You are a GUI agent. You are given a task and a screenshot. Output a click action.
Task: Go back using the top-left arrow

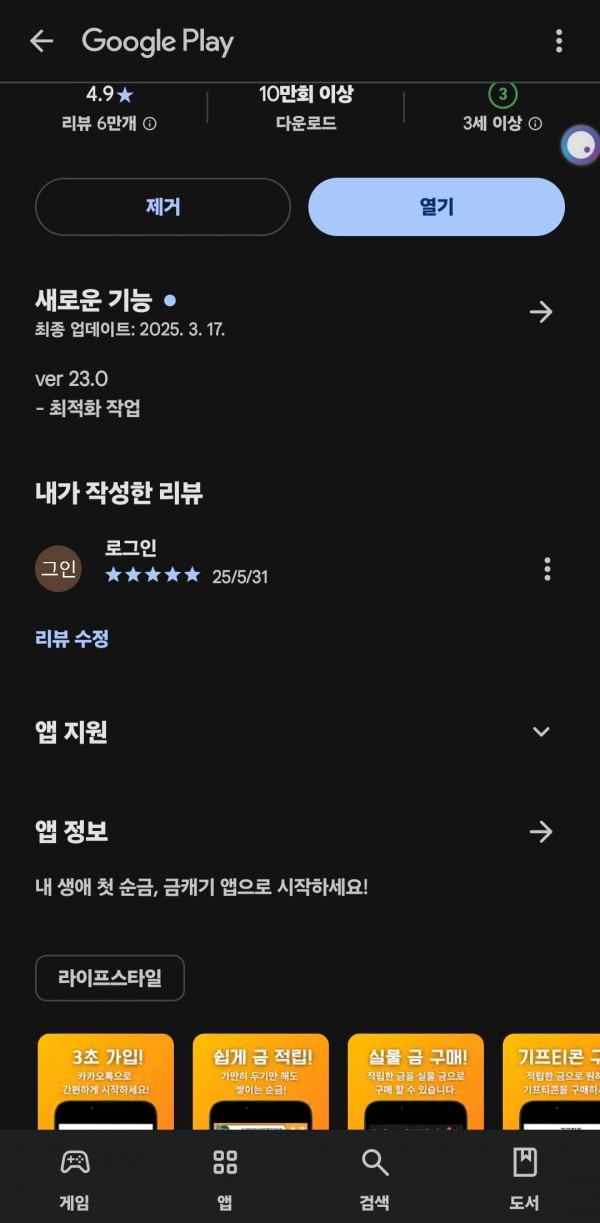(x=41, y=41)
